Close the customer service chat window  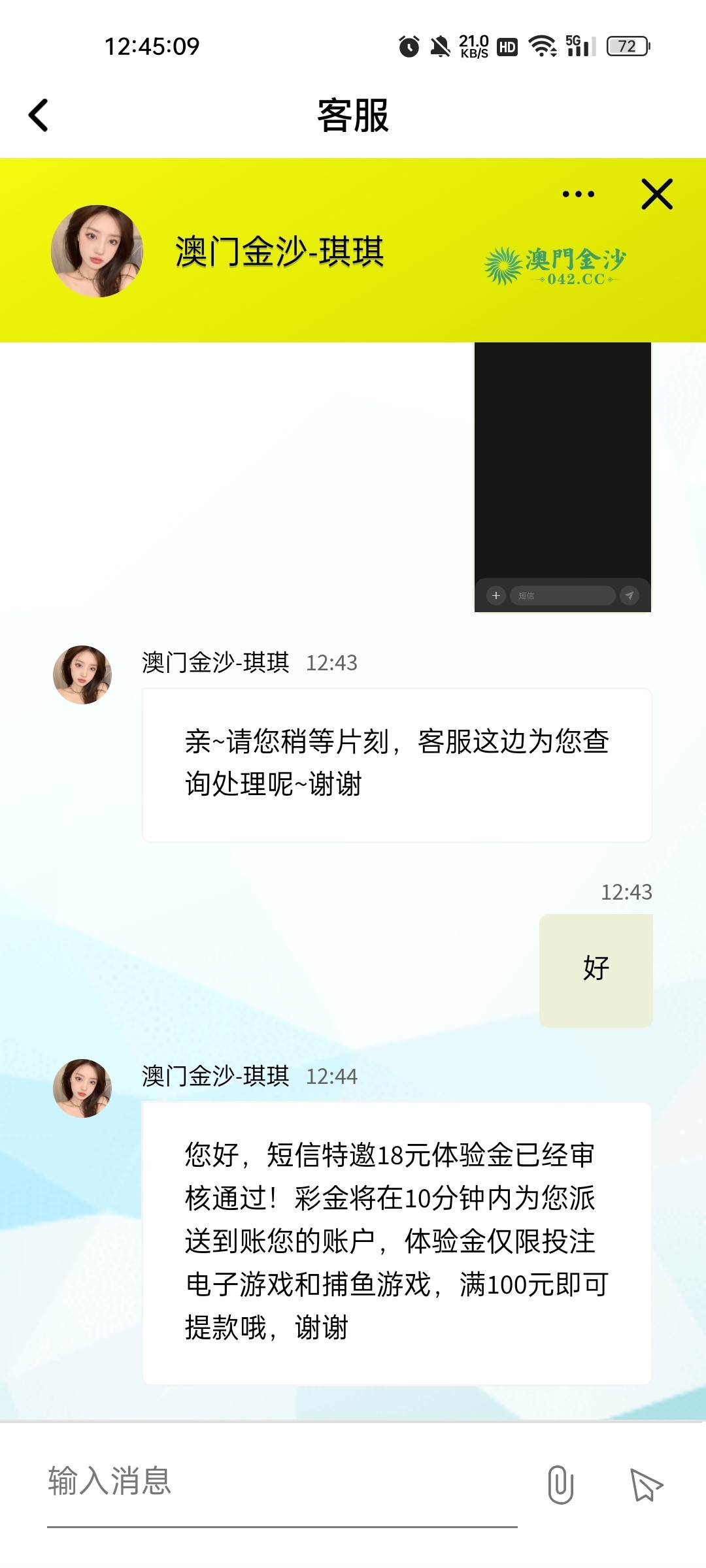tap(656, 194)
